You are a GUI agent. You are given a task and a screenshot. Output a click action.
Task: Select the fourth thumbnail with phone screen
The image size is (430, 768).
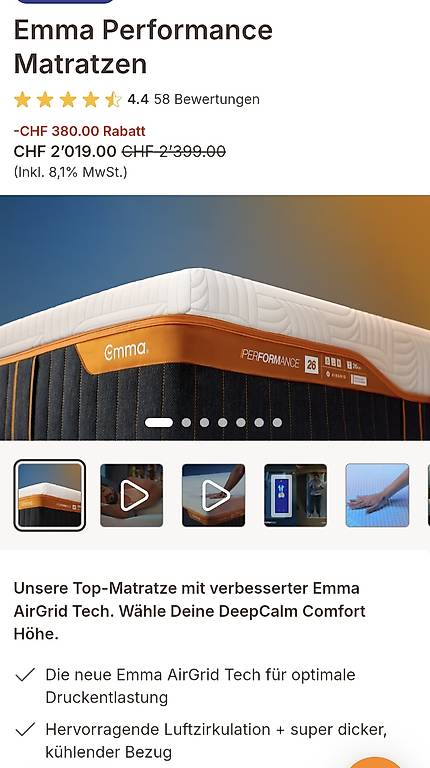295,495
